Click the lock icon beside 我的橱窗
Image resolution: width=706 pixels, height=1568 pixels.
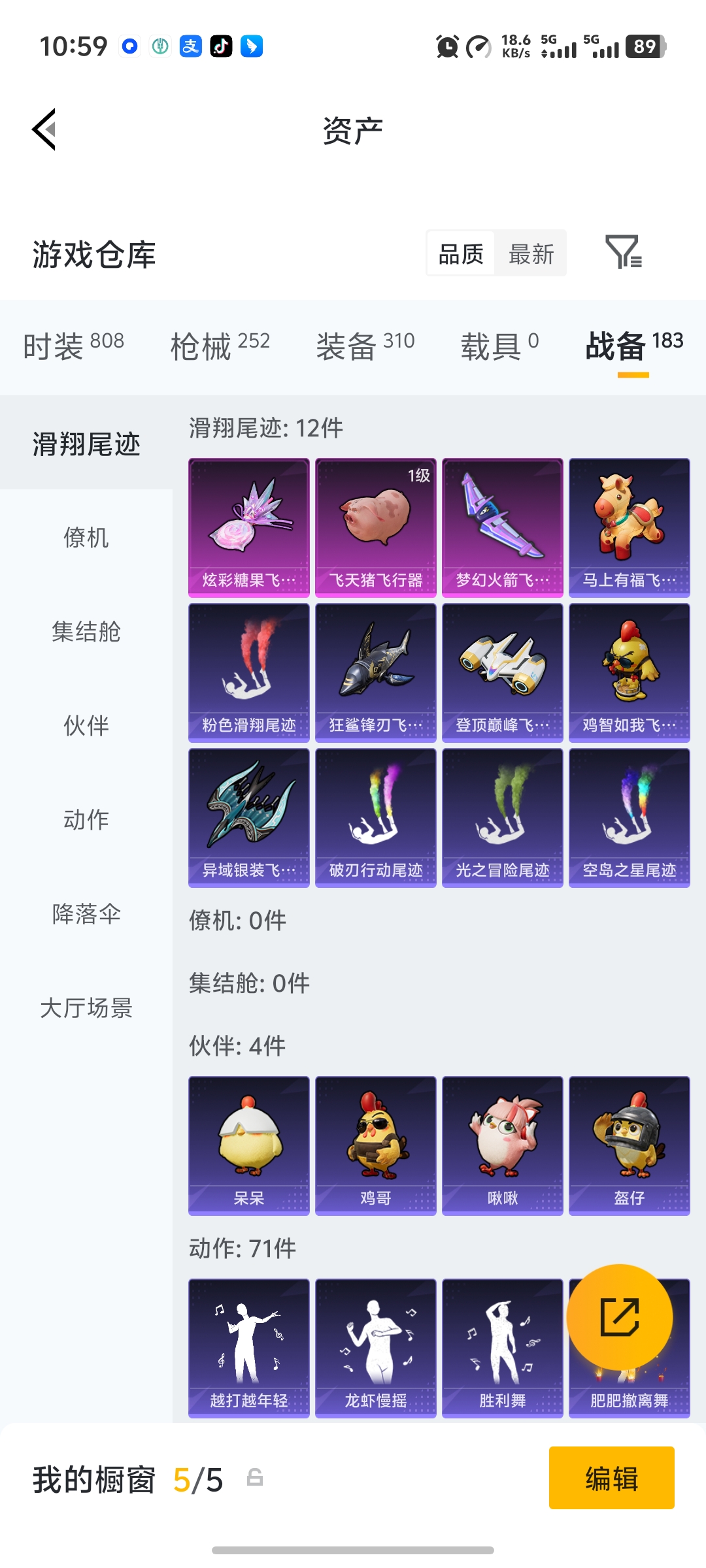coord(255,1481)
